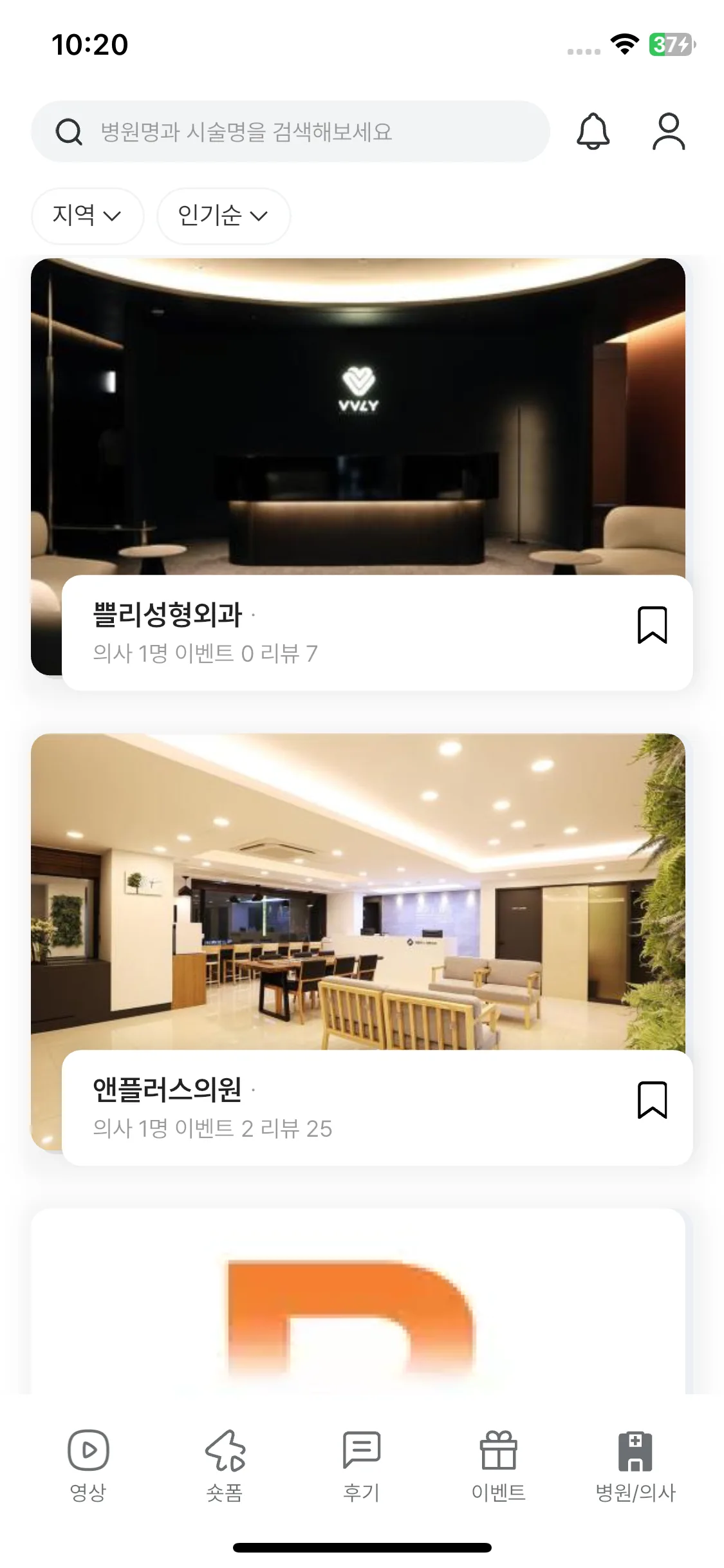
Task: Open the user profile icon
Action: (x=669, y=131)
